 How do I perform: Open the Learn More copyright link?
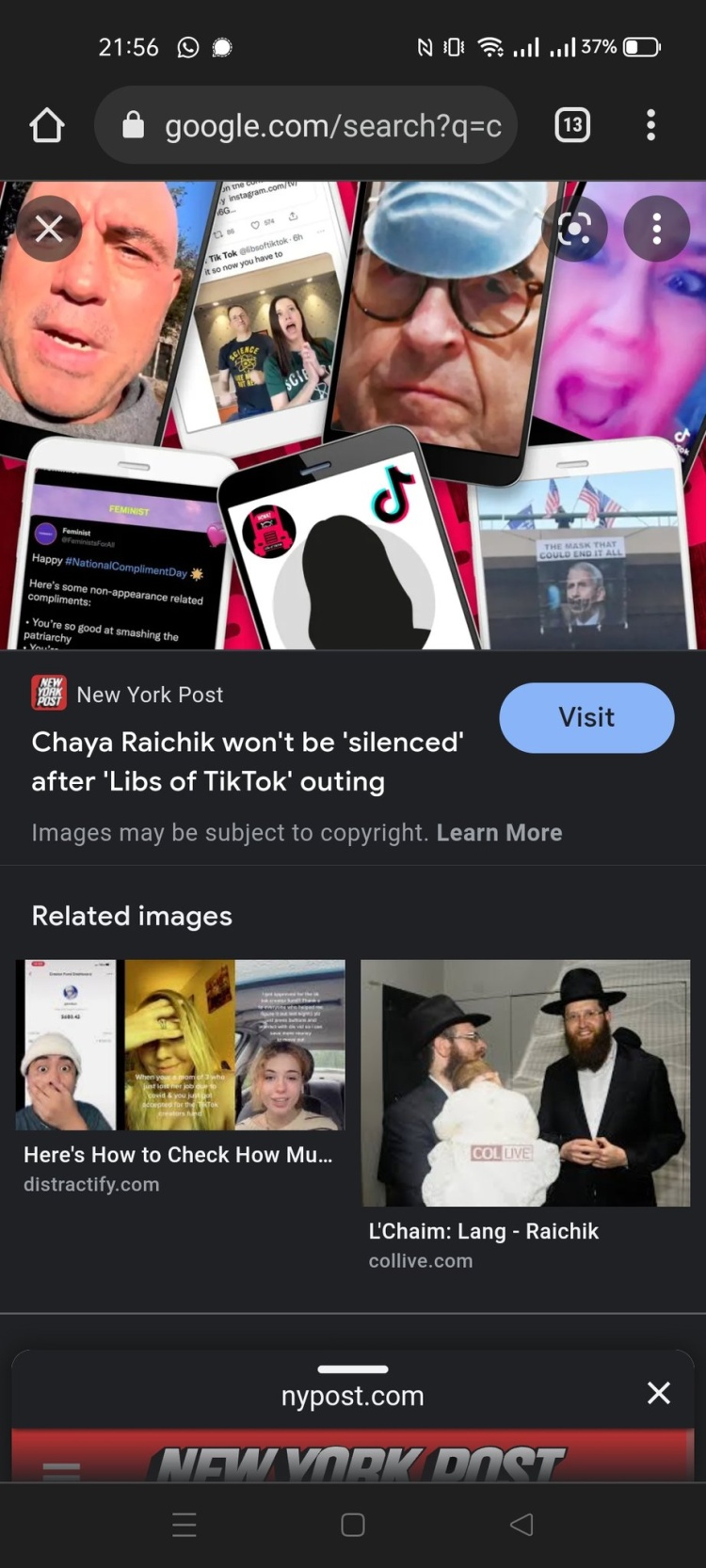pos(499,833)
